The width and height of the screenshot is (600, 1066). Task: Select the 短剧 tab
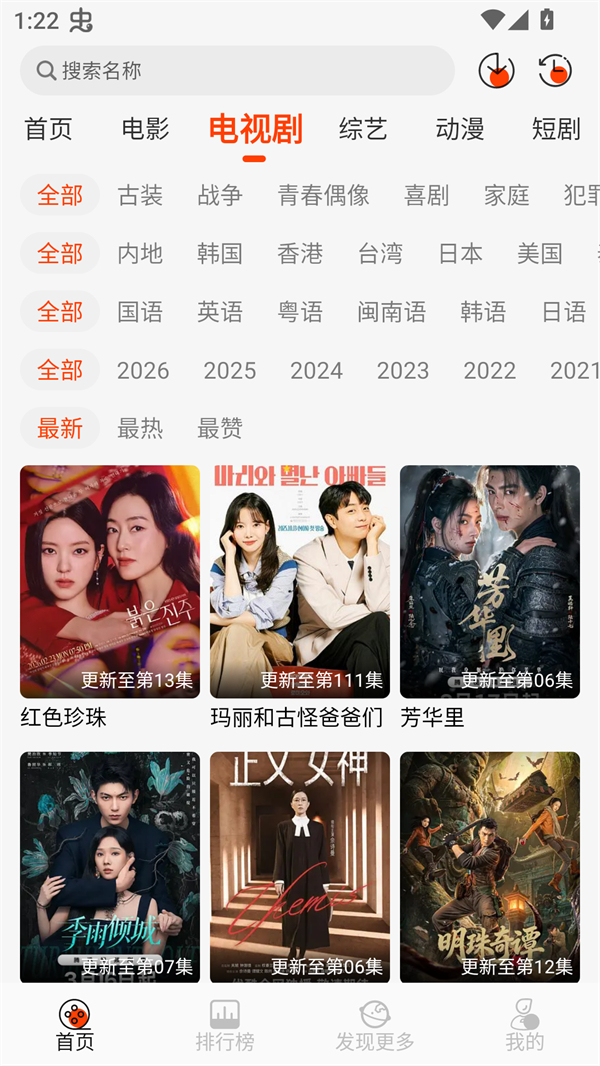pyautogui.click(x=556, y=129)
